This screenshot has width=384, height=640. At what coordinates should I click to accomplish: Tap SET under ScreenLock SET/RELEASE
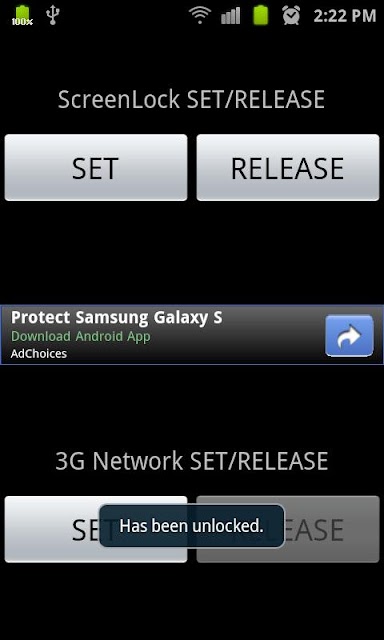96,168
